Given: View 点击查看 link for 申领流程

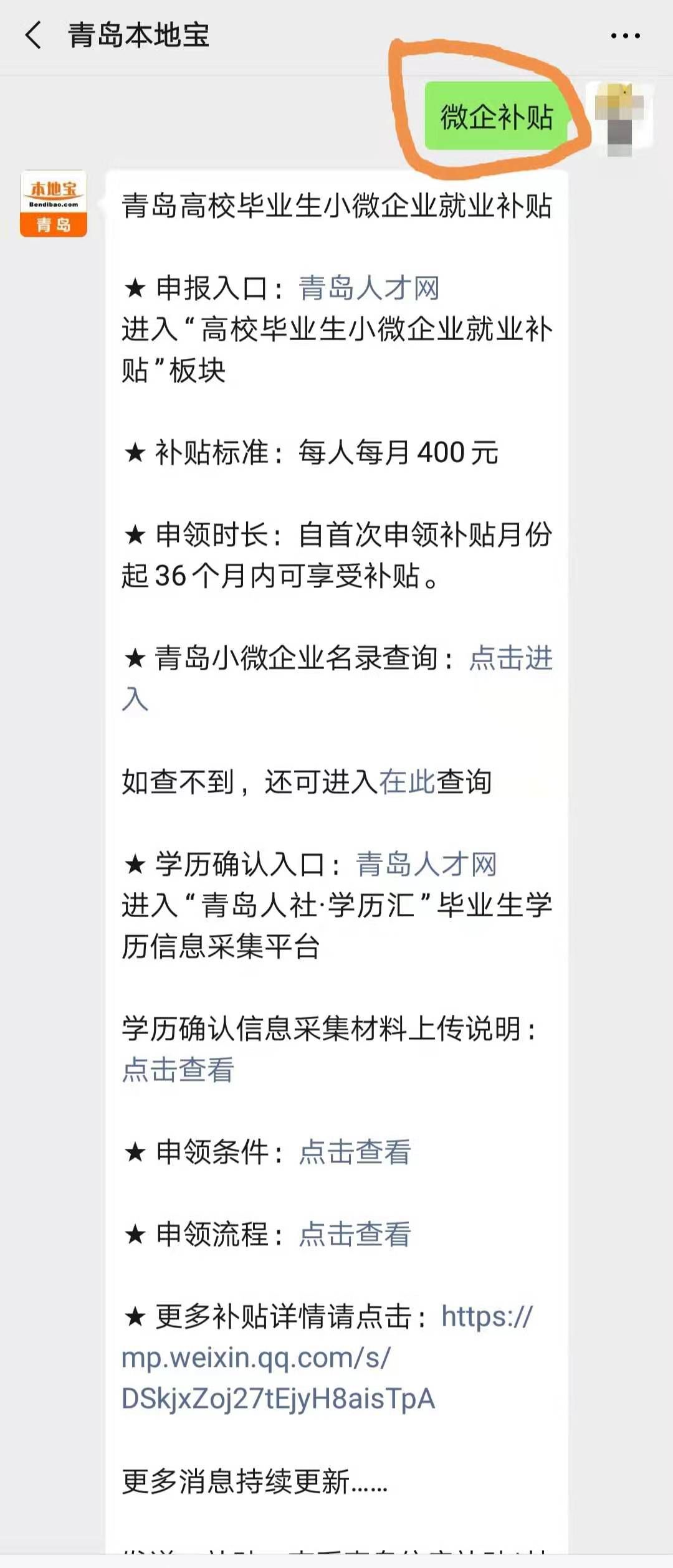Looking at the screenshot, I should click(x=355, y=1235).
